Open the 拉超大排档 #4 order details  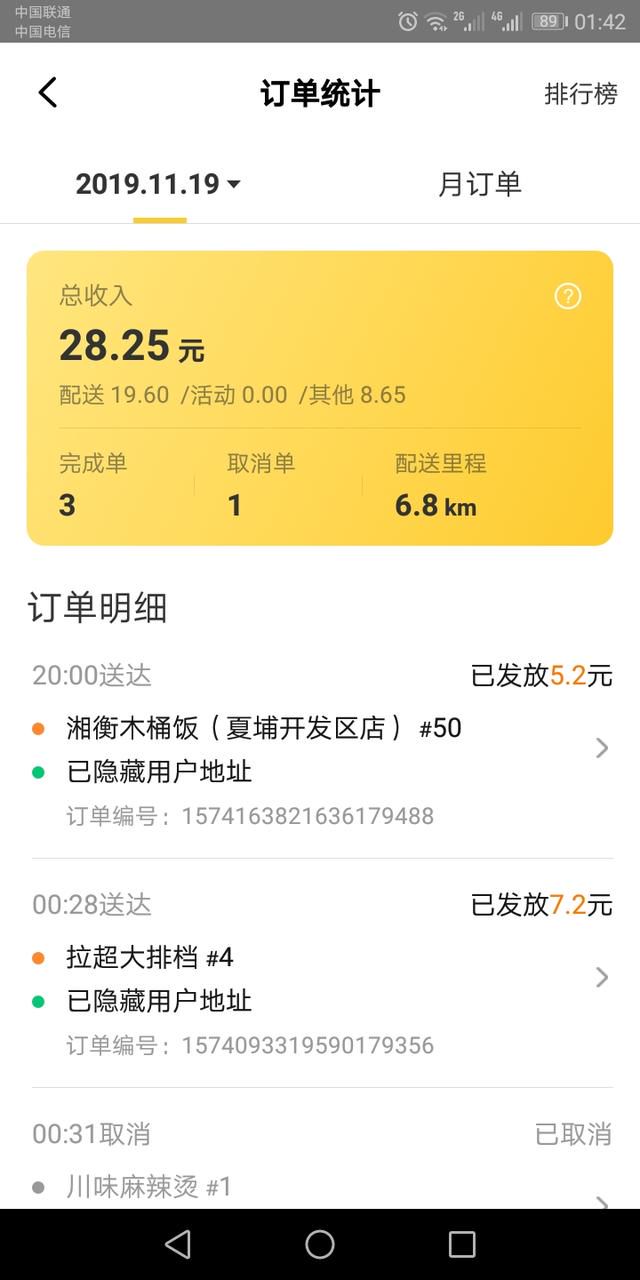(321, 974)
